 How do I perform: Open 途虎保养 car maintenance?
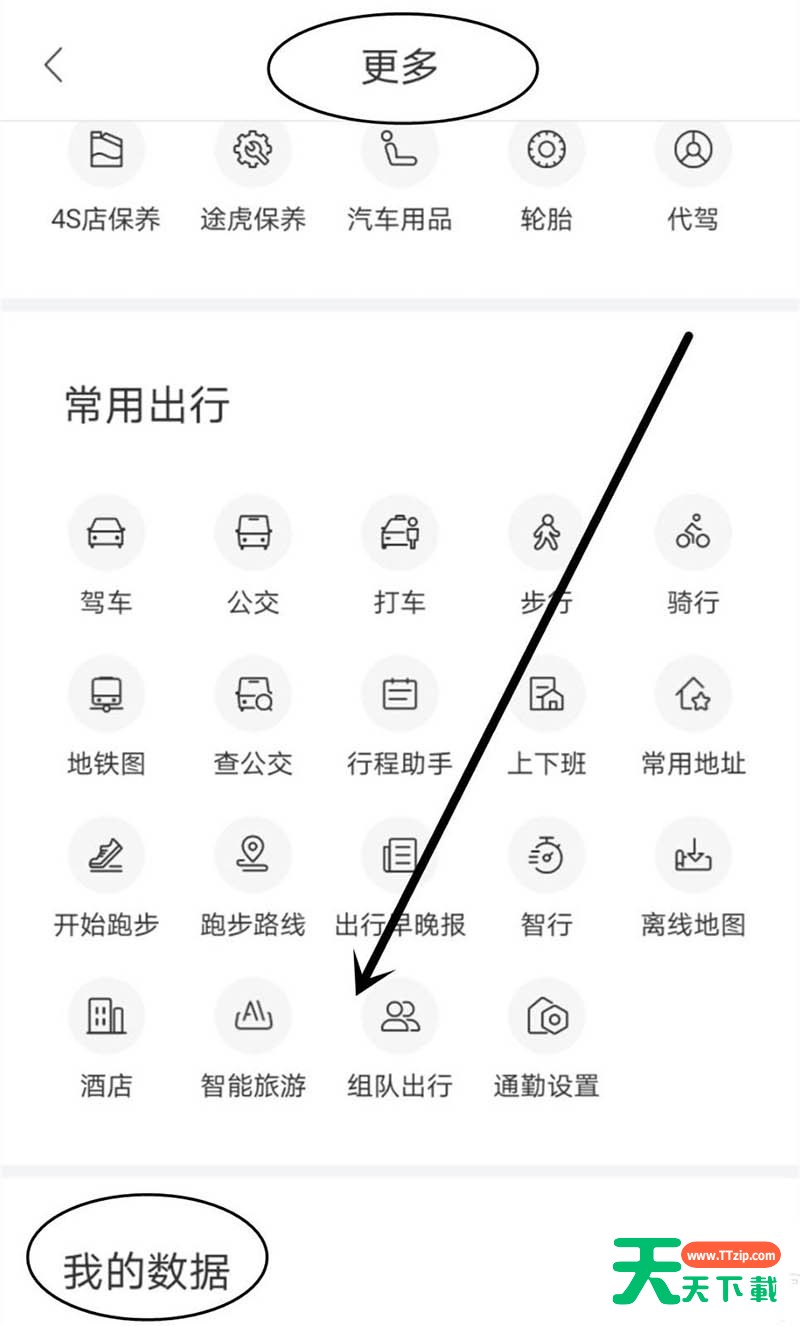point(253,178)
